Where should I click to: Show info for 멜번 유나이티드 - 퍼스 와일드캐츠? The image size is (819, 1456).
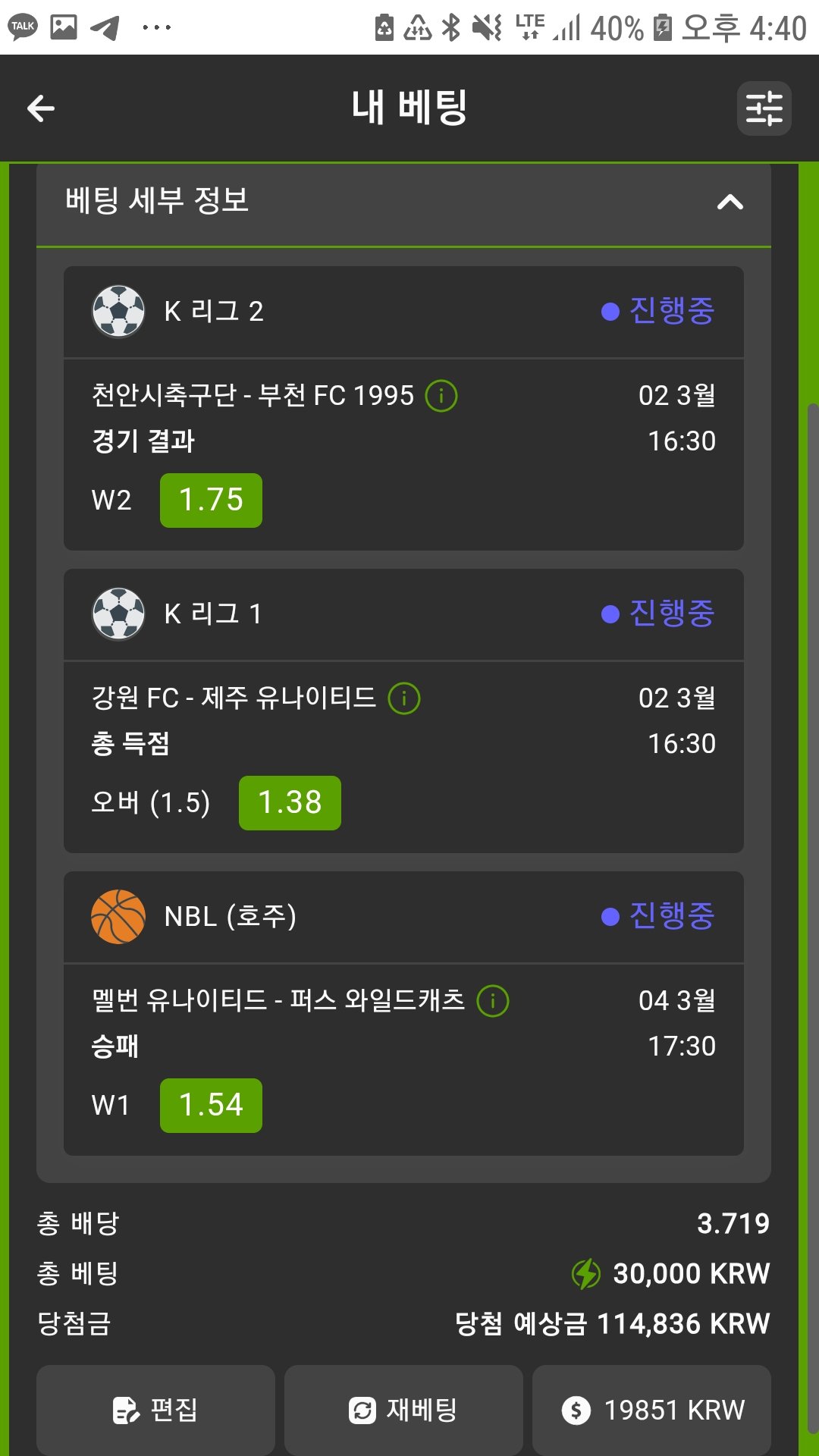pyautogui.click(x=493, y=1001)
